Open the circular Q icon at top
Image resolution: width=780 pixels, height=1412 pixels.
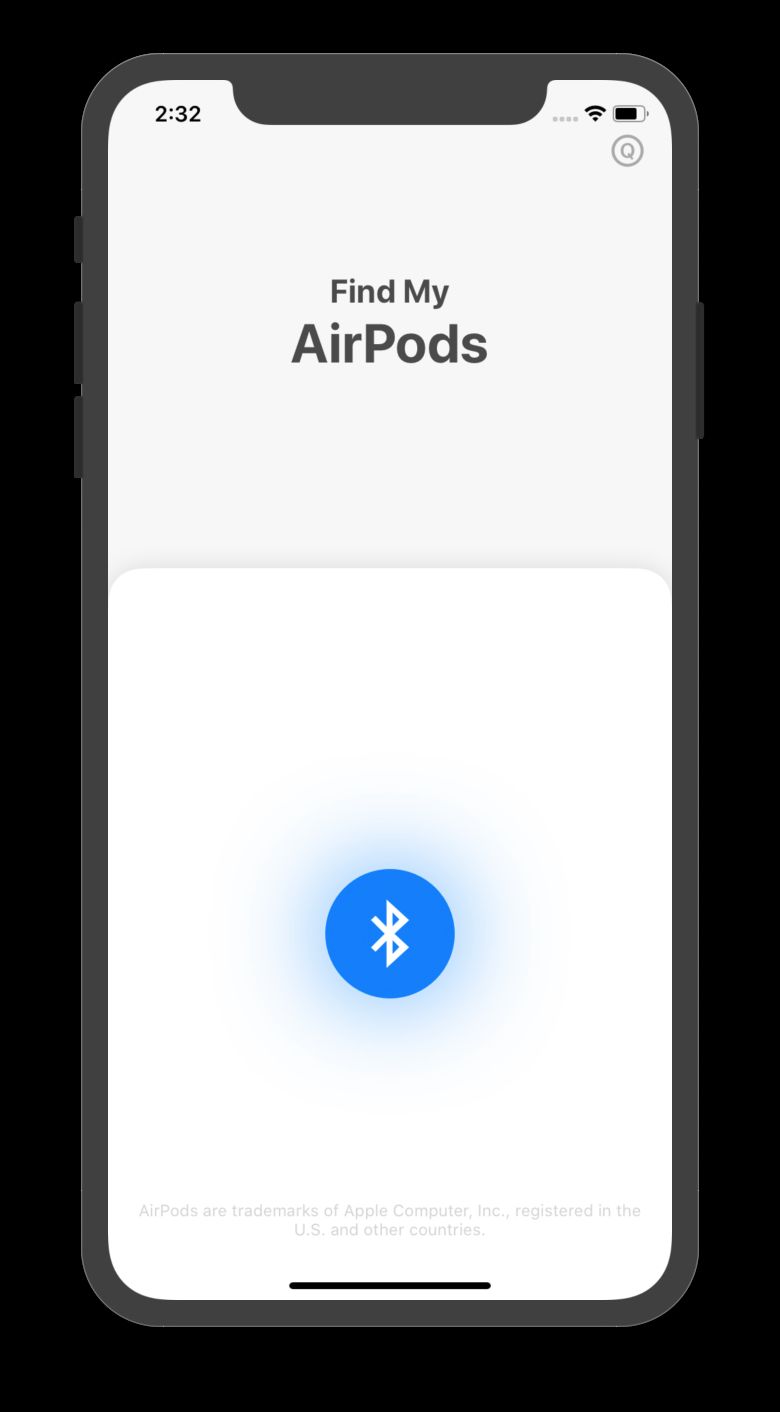point(627,151)
